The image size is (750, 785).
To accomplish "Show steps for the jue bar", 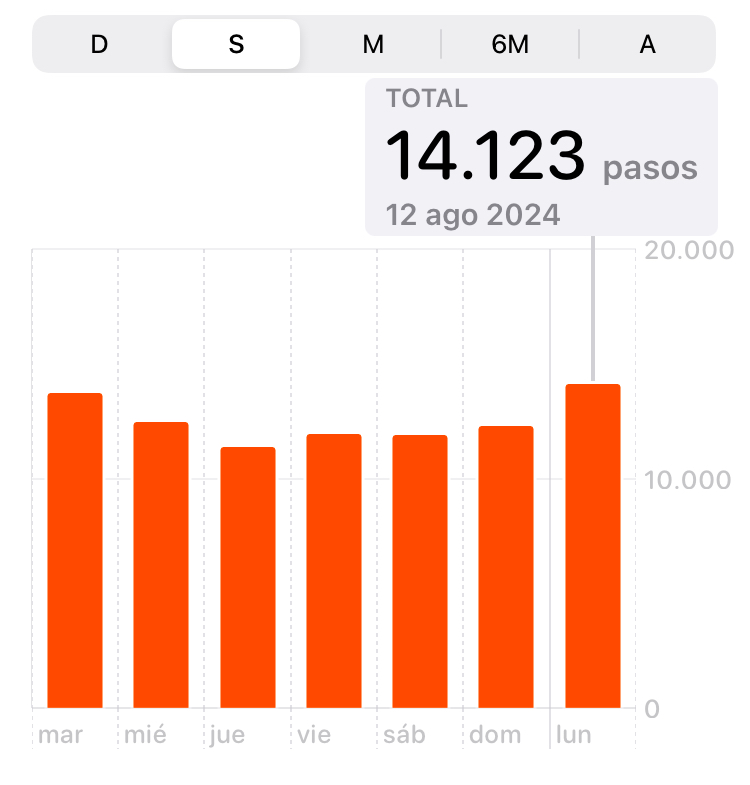I will tap(248, 577).
